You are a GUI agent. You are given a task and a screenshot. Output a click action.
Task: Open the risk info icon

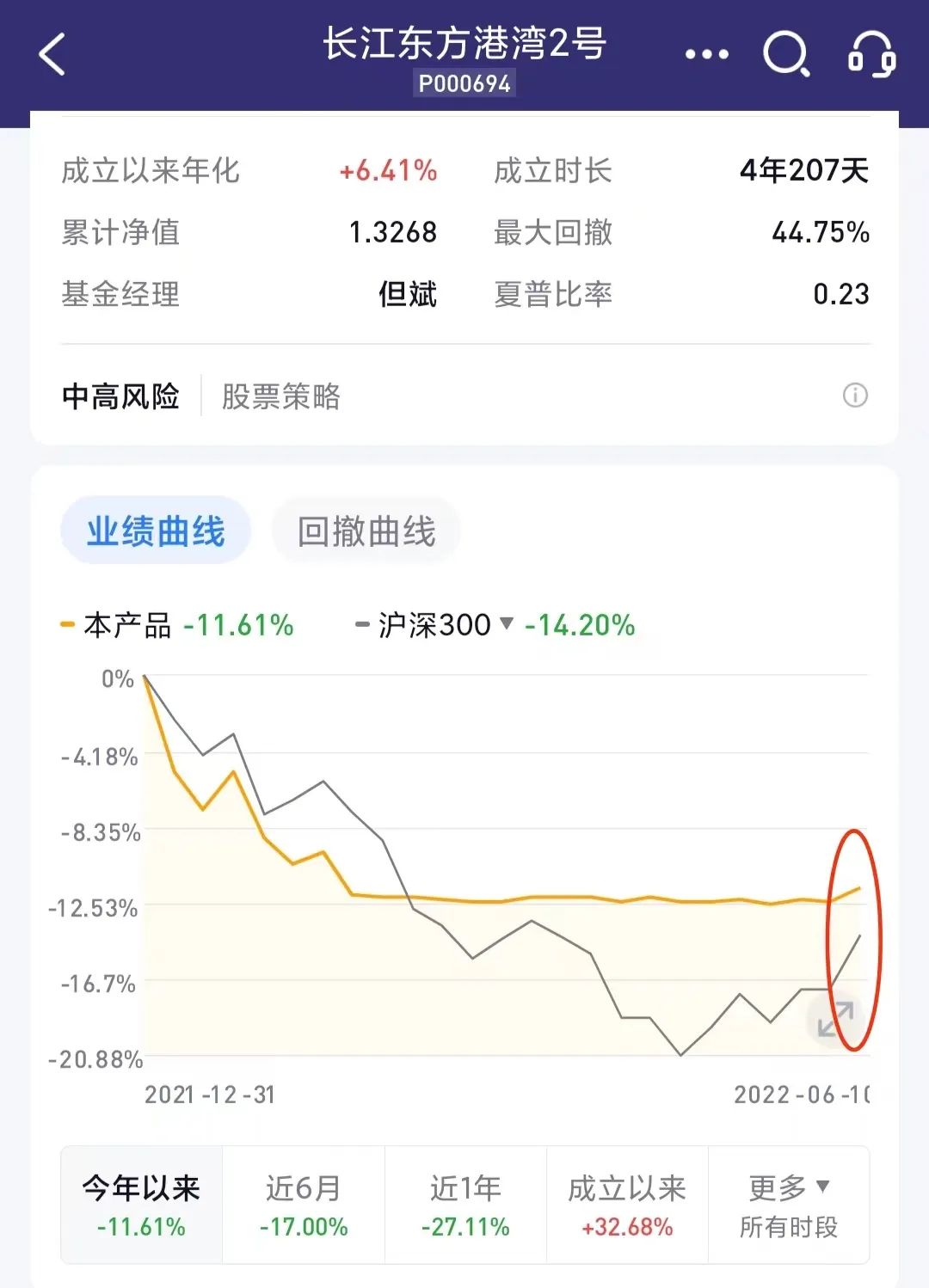(854, 396)
